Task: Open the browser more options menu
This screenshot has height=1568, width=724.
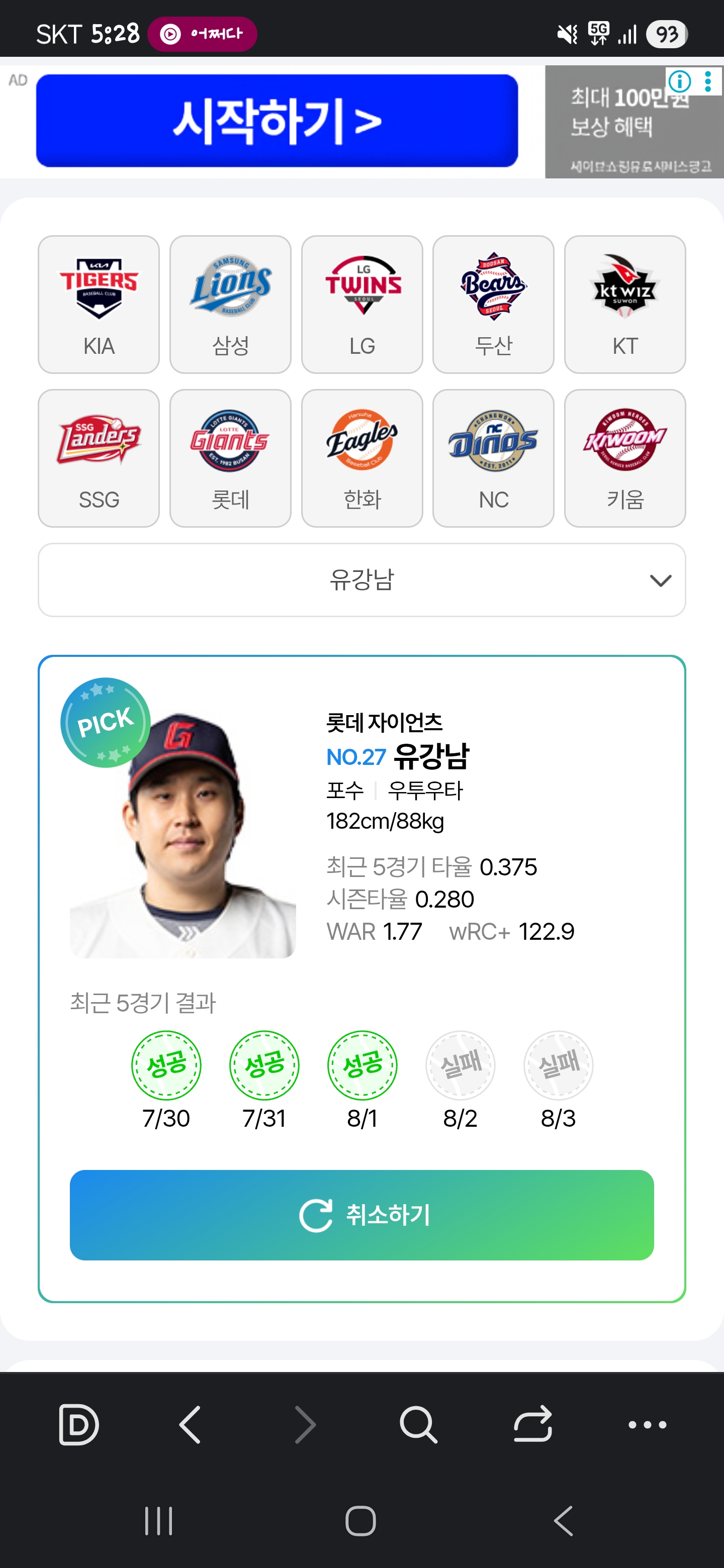Action: coord(647,1424)
